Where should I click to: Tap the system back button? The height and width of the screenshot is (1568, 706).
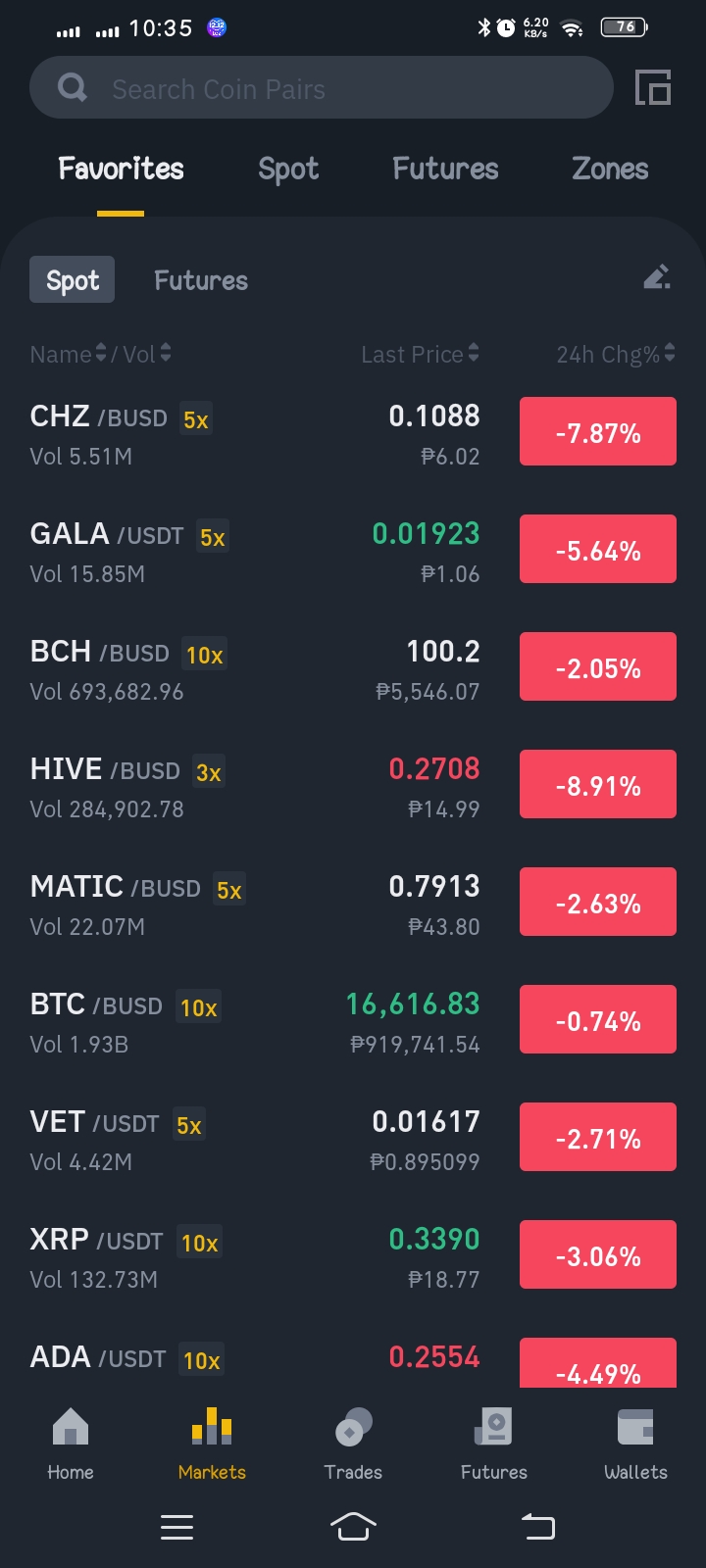pos(537,1526)
